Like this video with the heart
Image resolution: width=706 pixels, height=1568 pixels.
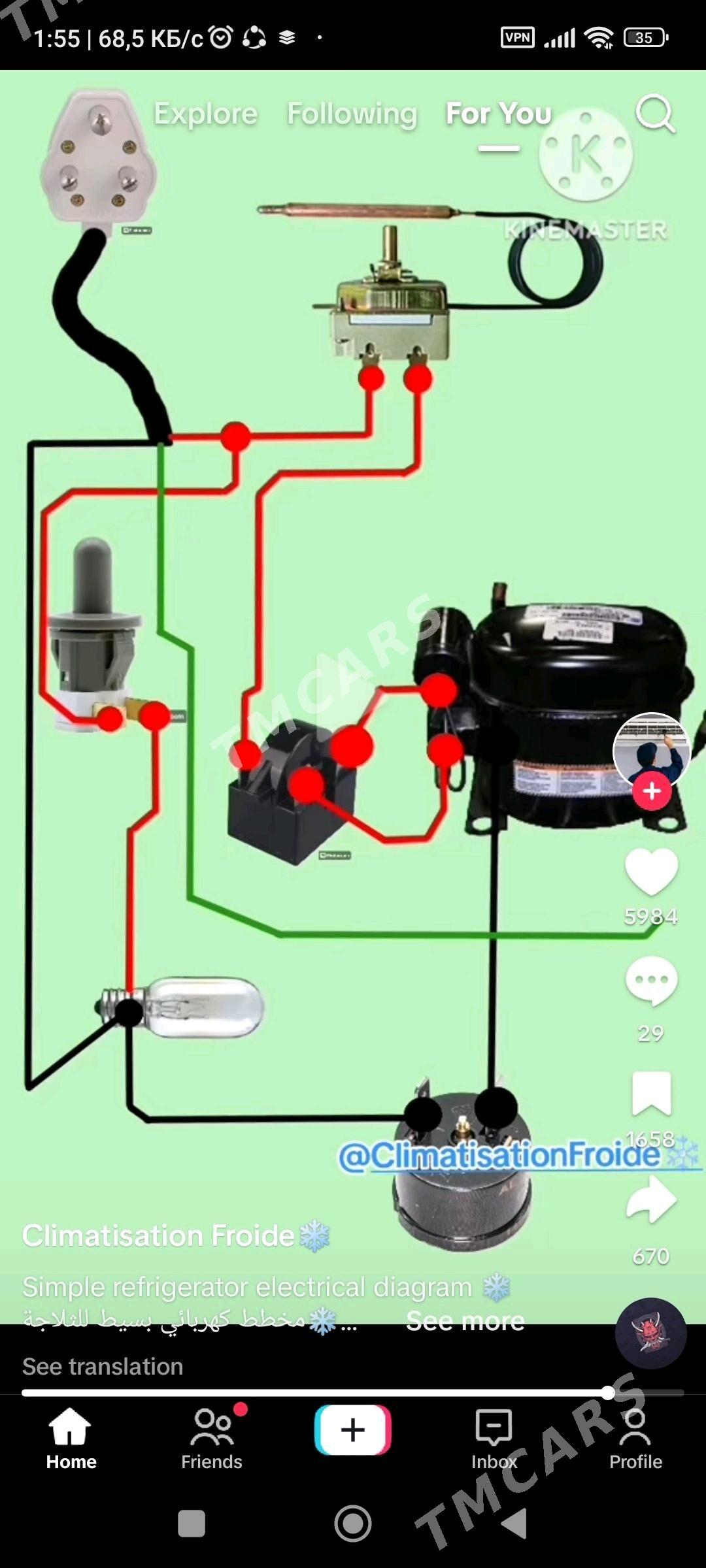pos(651,872)
